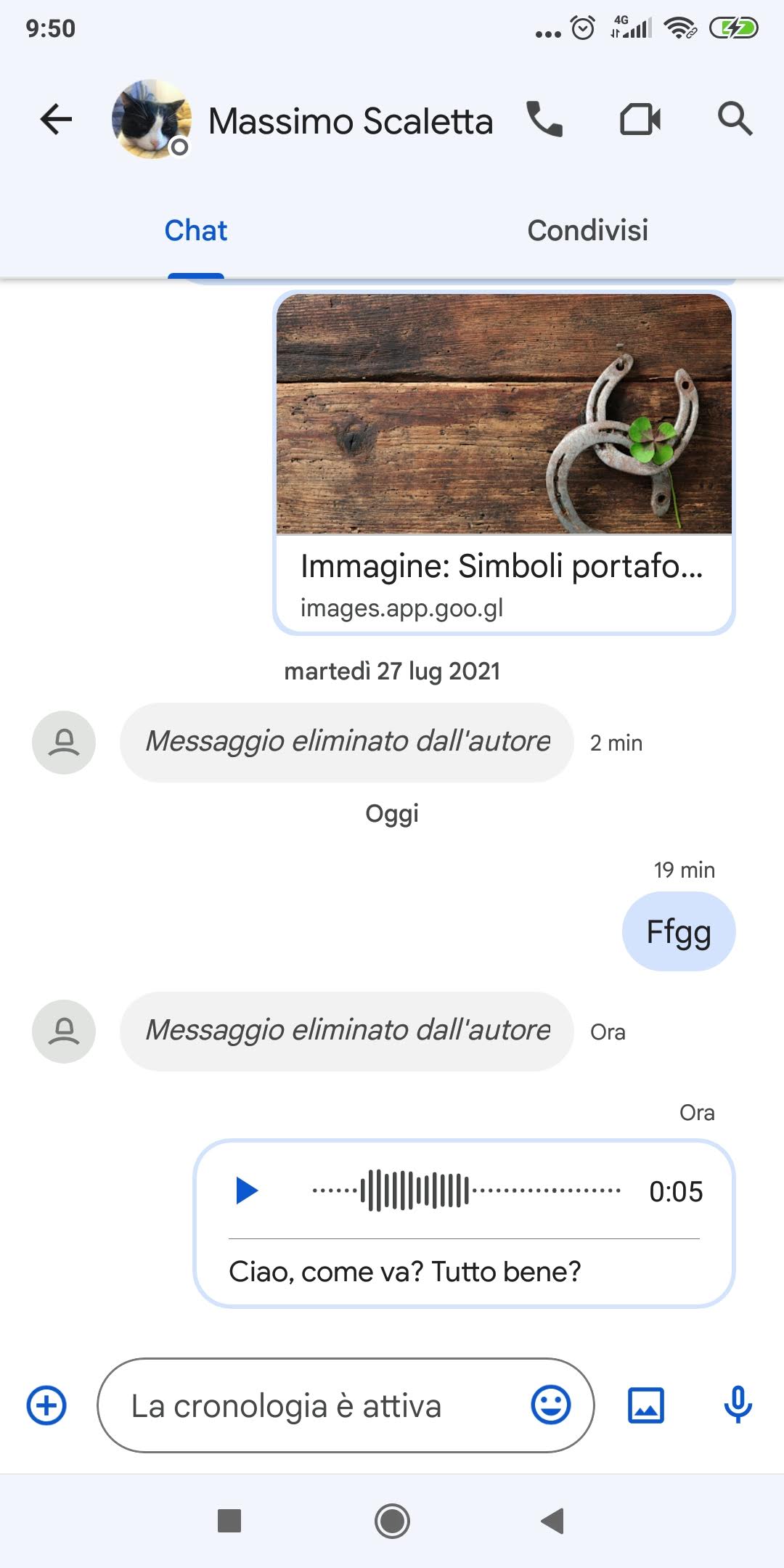The height and width of the screenshot is (1568, 784).
Task: Open the plus attachment menu
Action: [46, 1405]
